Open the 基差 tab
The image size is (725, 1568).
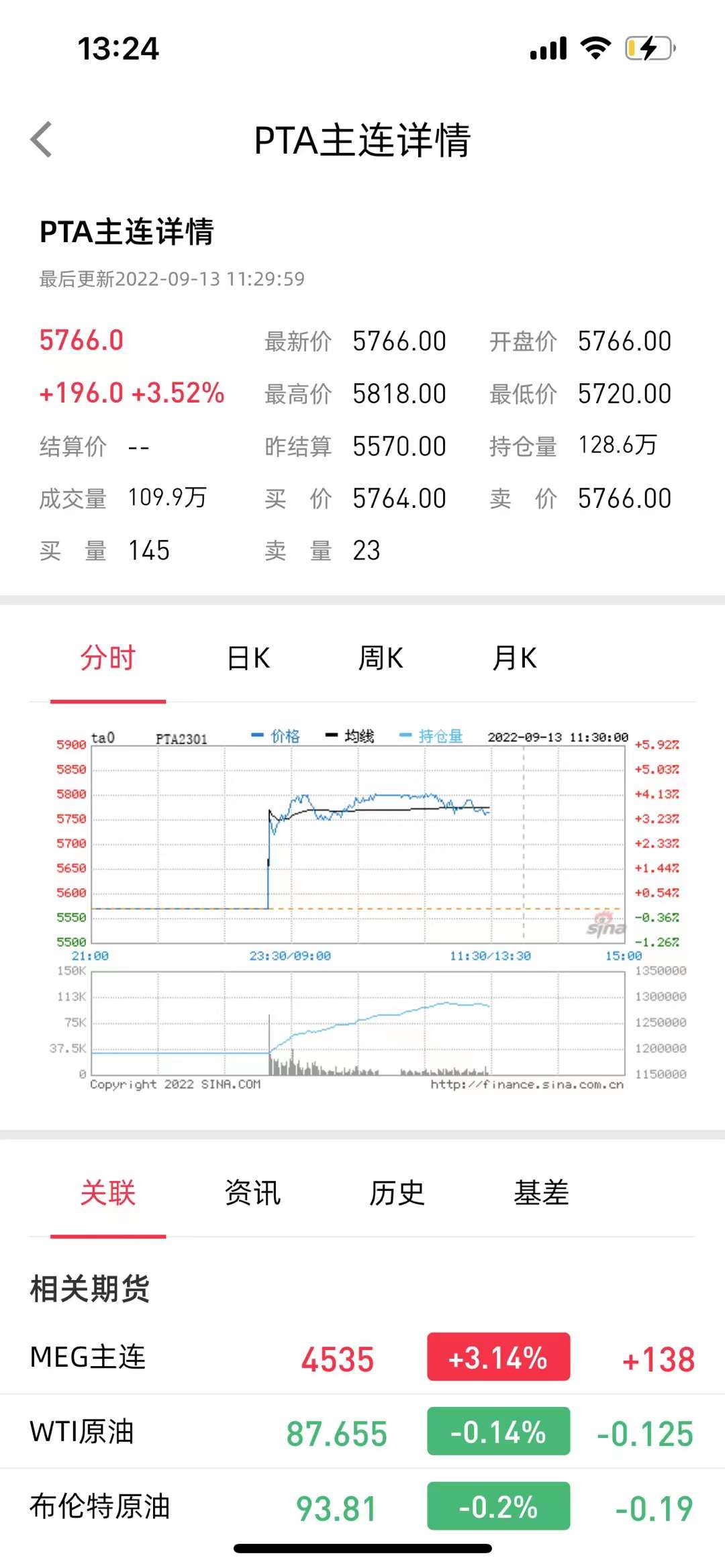pyautogui.click(x=541, y=1194)
